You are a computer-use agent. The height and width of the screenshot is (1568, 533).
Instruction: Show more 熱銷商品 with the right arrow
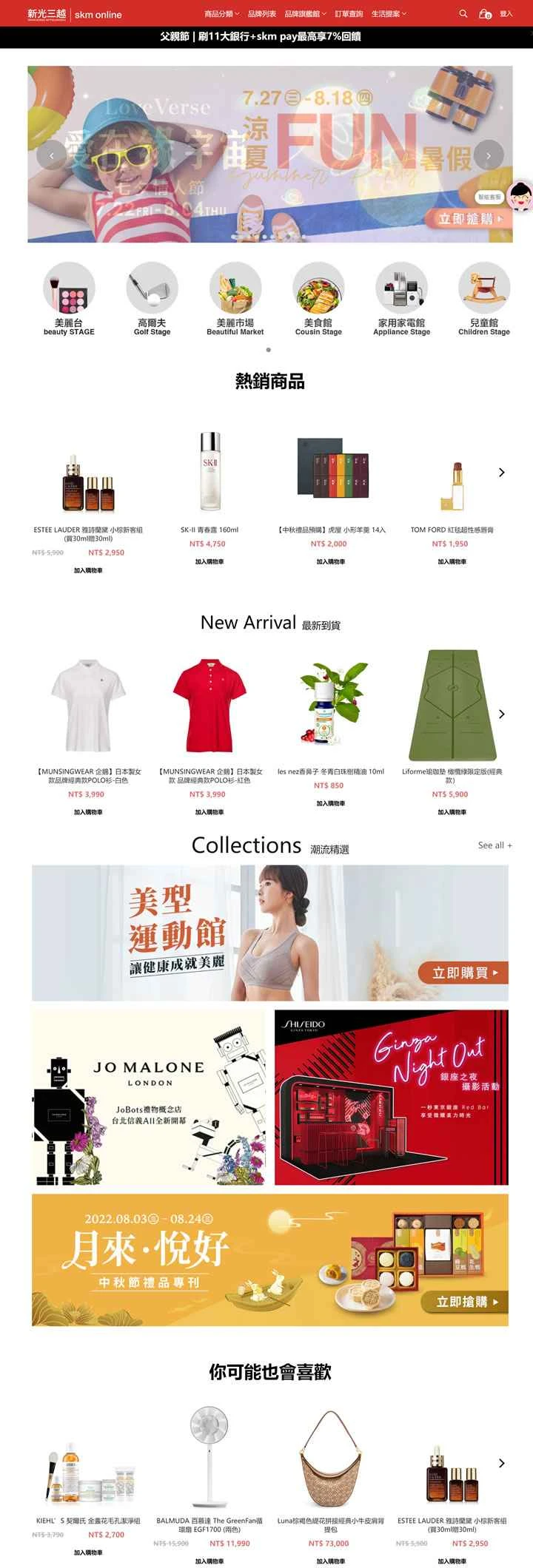(502, 472)
